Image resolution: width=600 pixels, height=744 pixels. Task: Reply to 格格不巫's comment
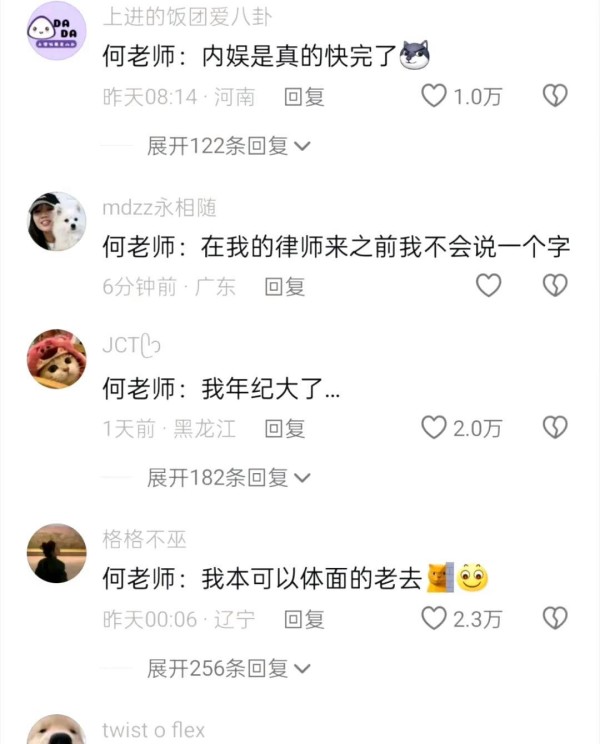pyautogui.click(x=304, y=619)
